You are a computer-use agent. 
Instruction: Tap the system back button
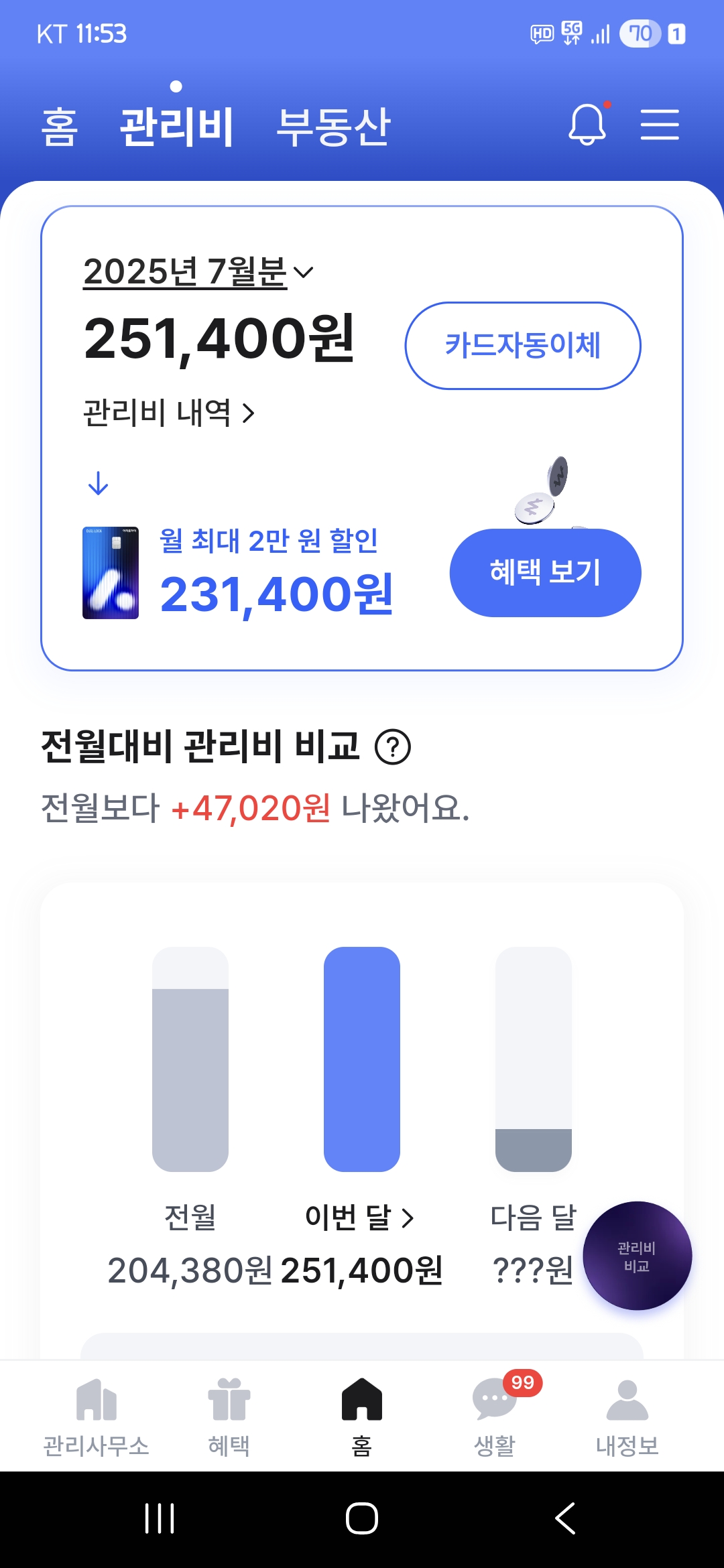(x=565, y=1518)
